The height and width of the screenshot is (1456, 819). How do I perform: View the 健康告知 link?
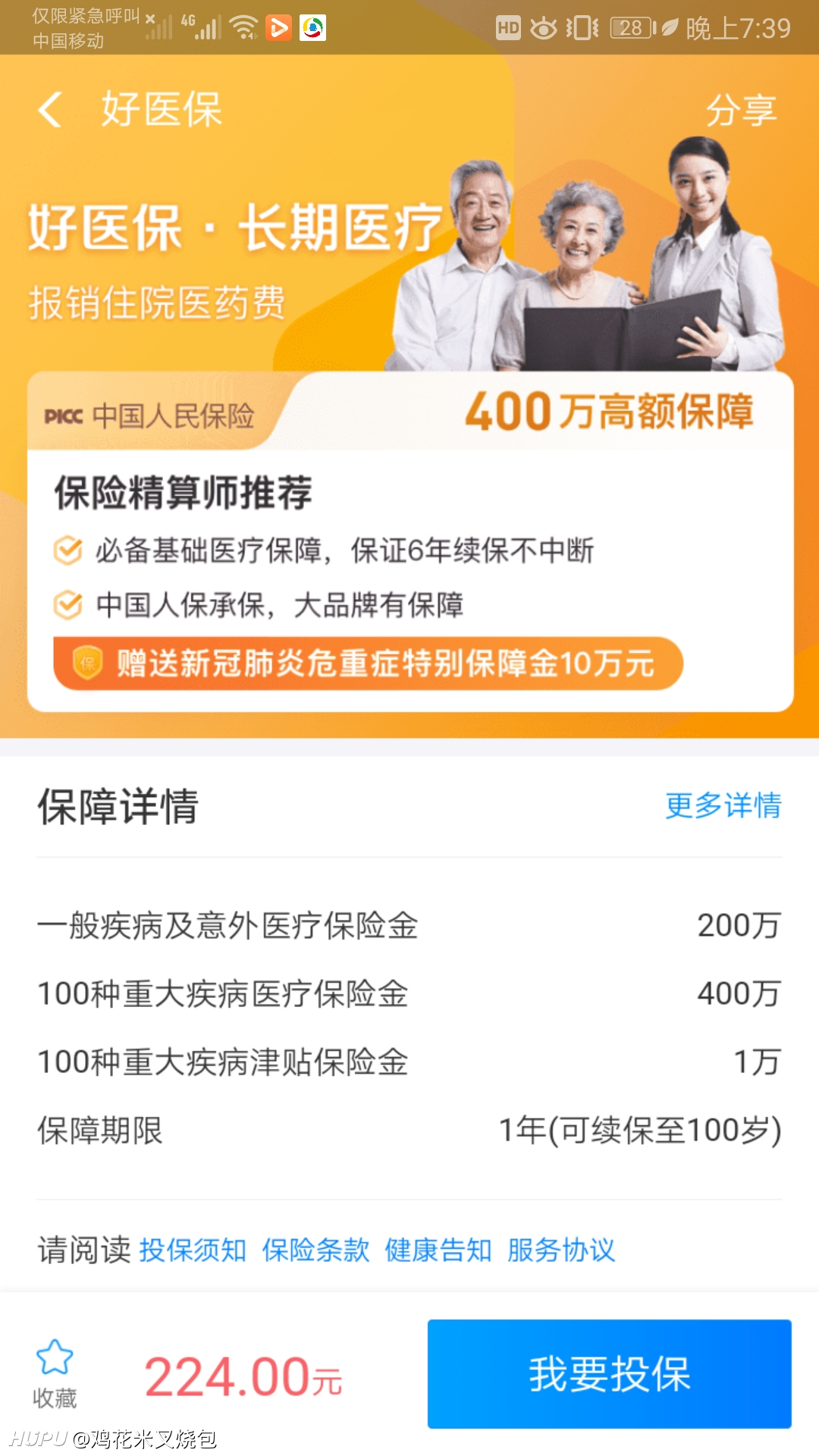coord(438,1250)
